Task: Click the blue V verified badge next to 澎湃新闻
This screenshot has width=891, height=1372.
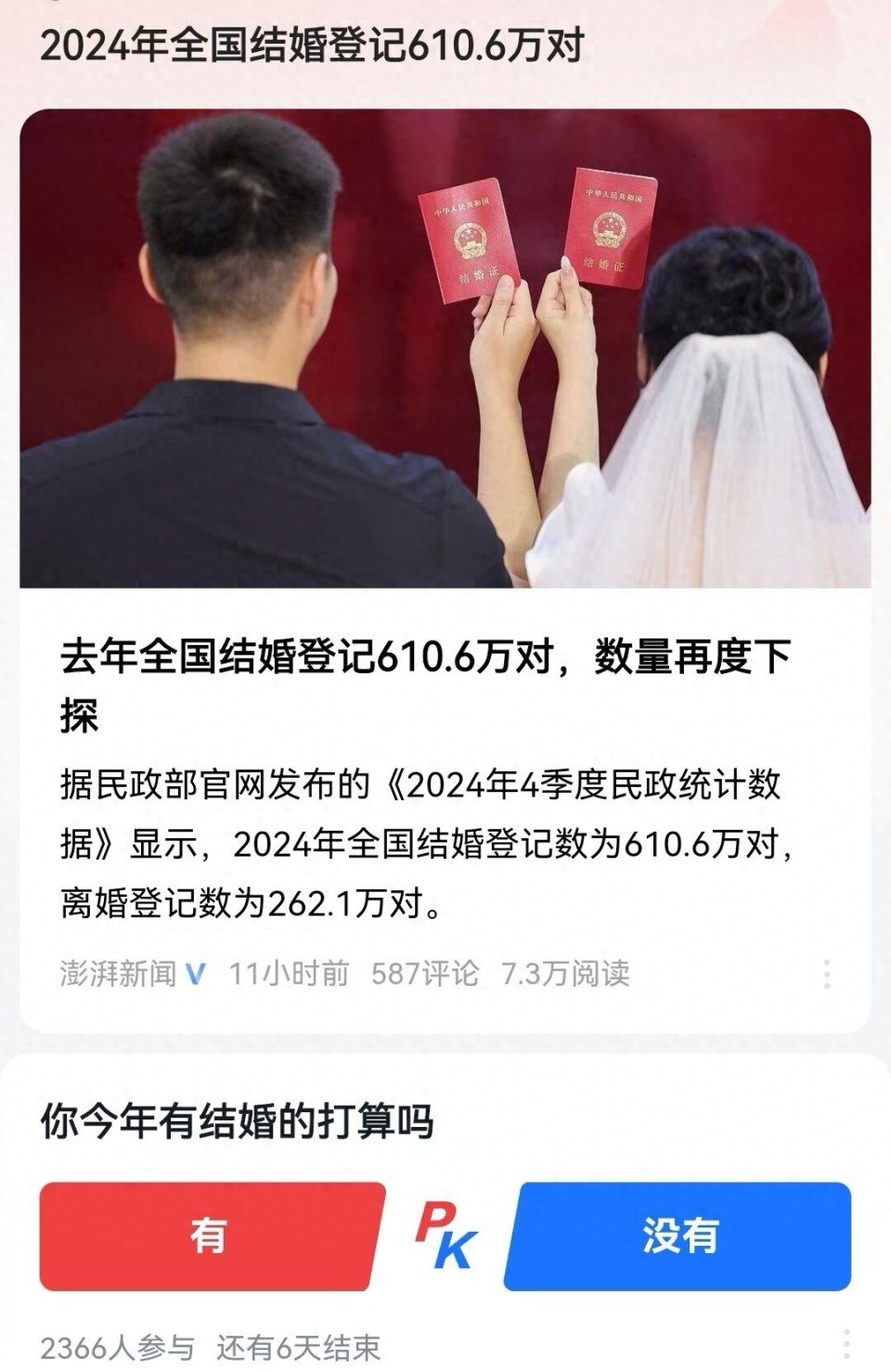Action: click(x=196, y=974)
